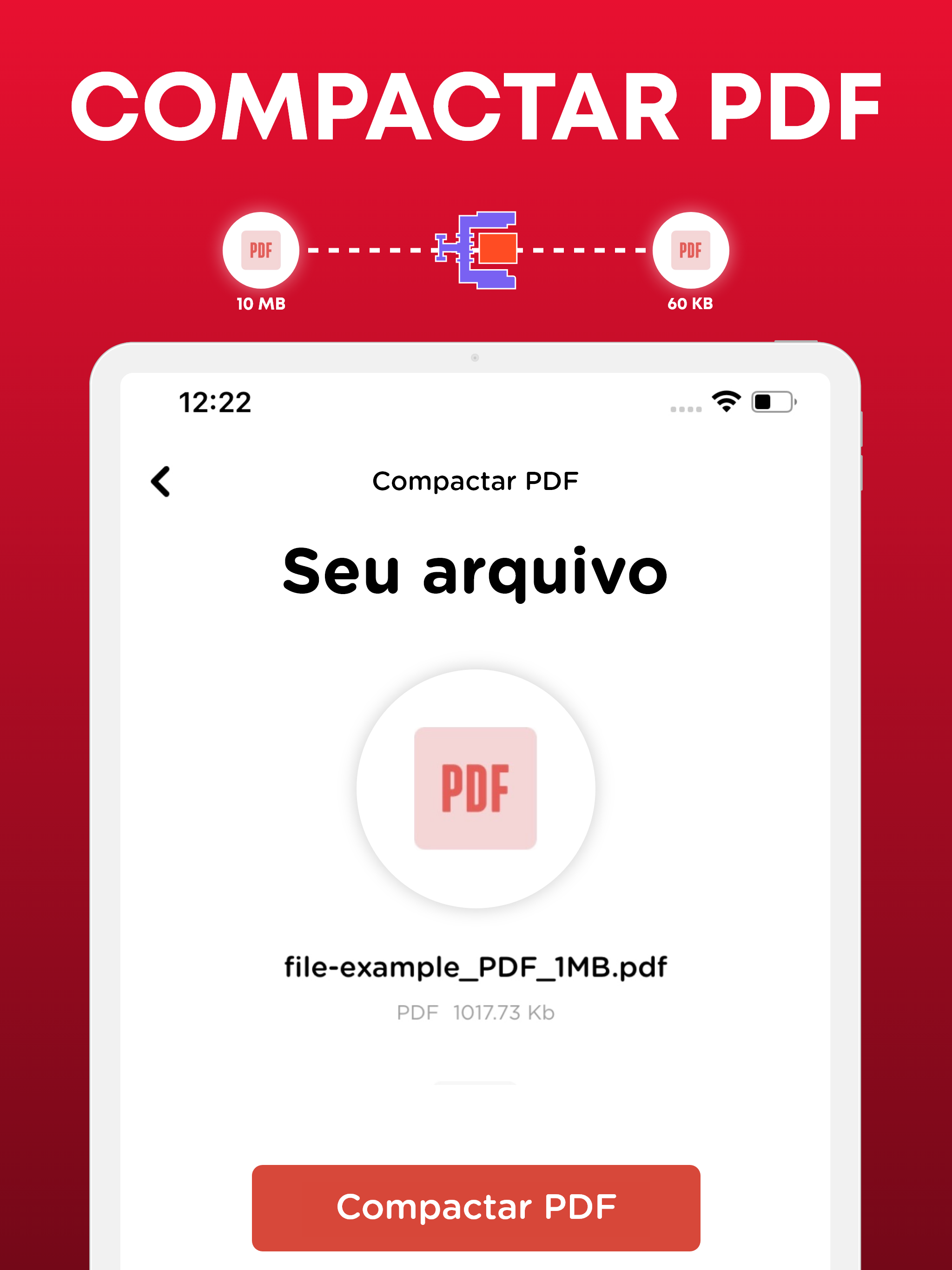Select the PDF icon labeled 60 KB
952x1270 pixels.
tap(690, 249)
